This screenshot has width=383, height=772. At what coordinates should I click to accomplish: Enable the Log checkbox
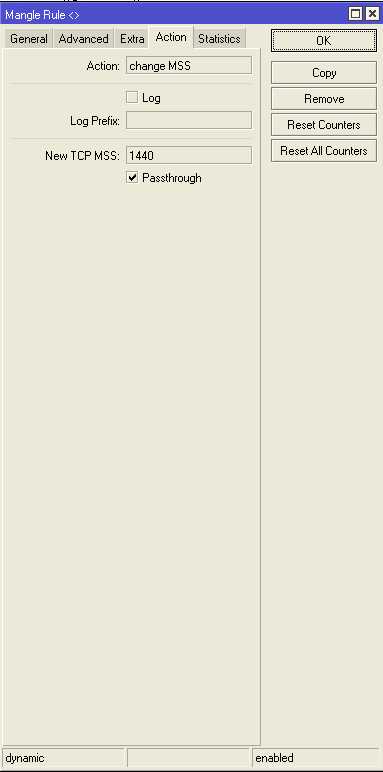[x=132, y=97]
